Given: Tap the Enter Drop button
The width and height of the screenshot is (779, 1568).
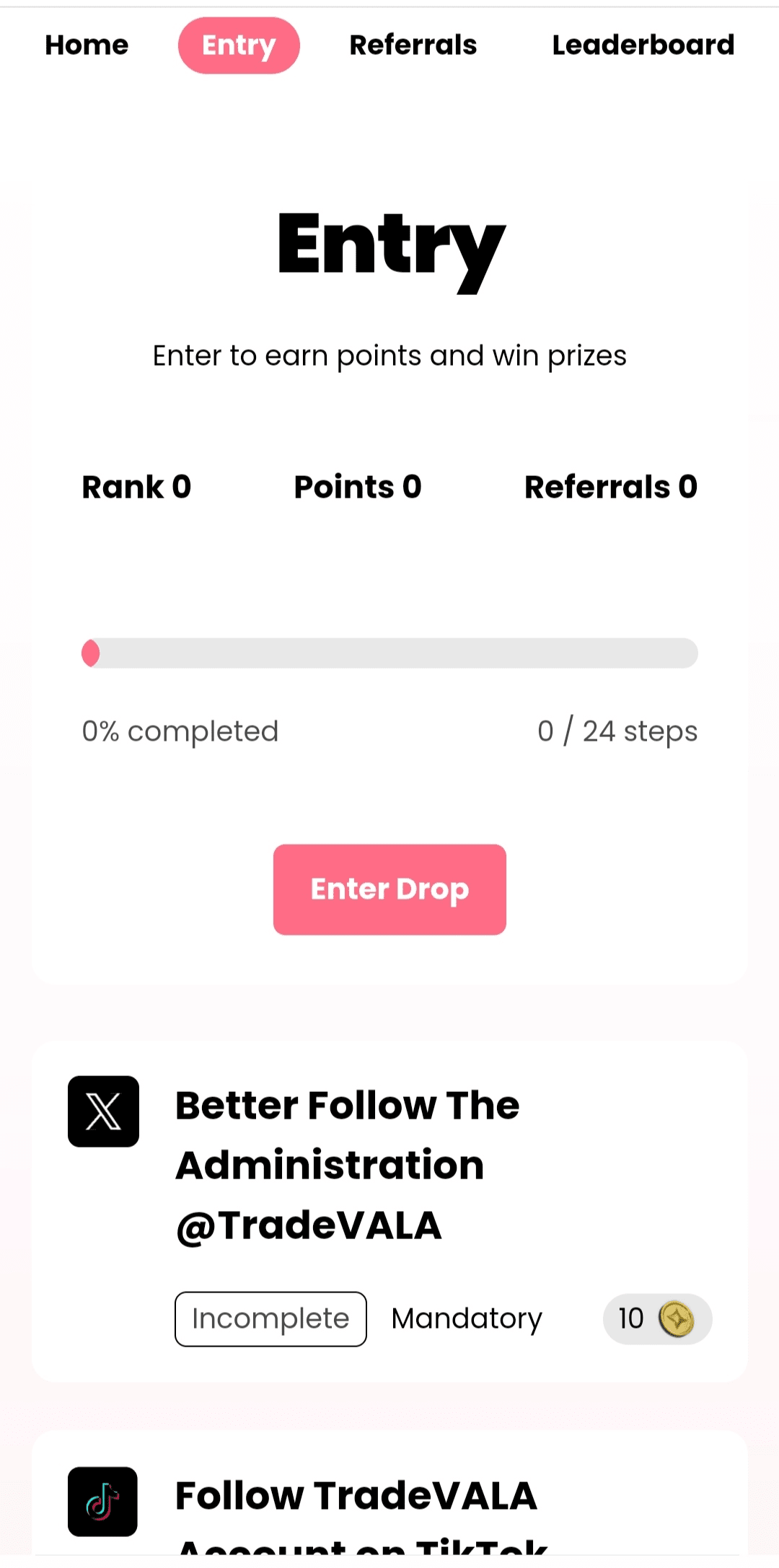Looking at the screenshot, I should [389, 889].
